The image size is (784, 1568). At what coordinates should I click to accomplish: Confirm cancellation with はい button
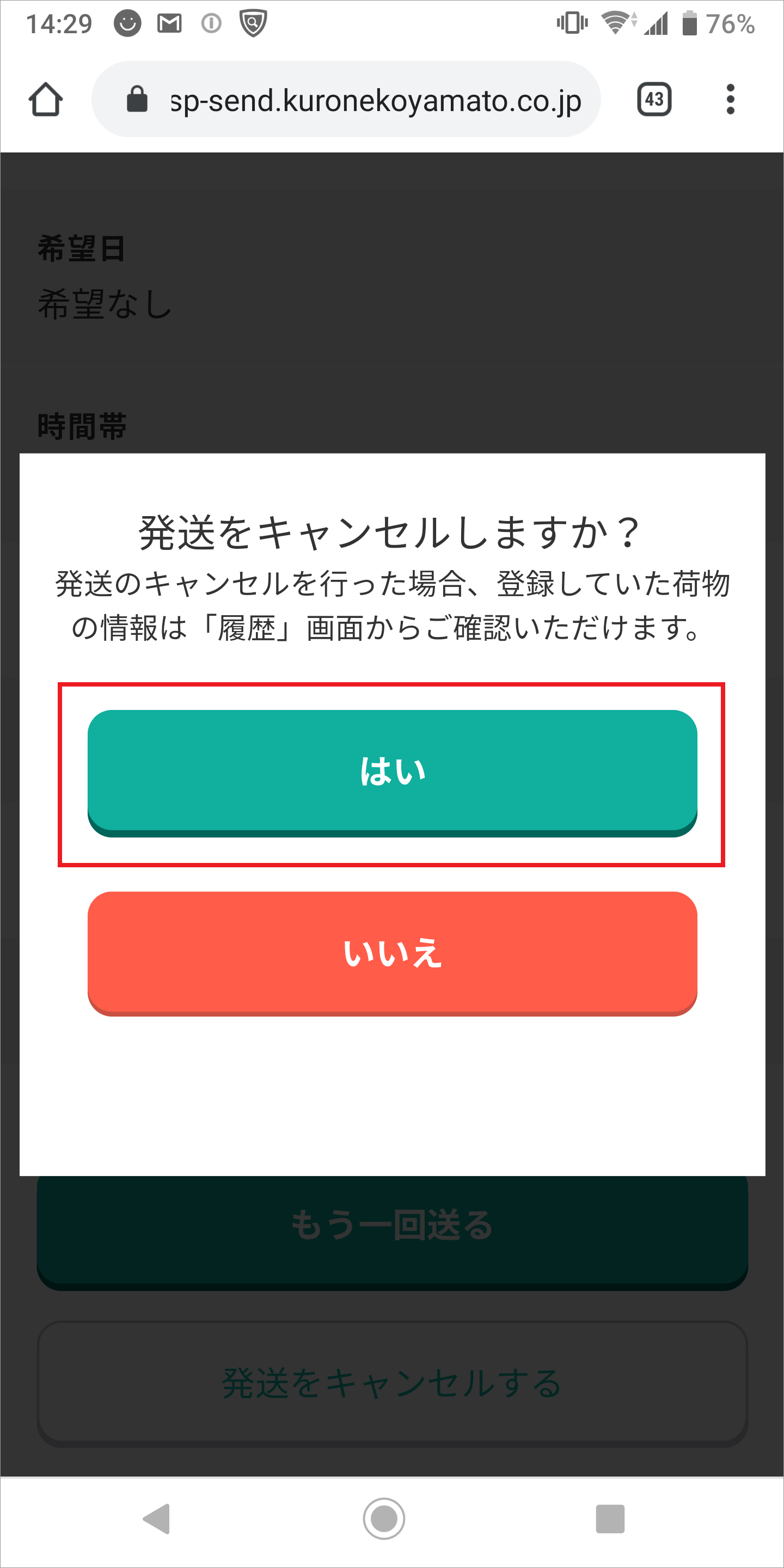click(x=392, y=771)
